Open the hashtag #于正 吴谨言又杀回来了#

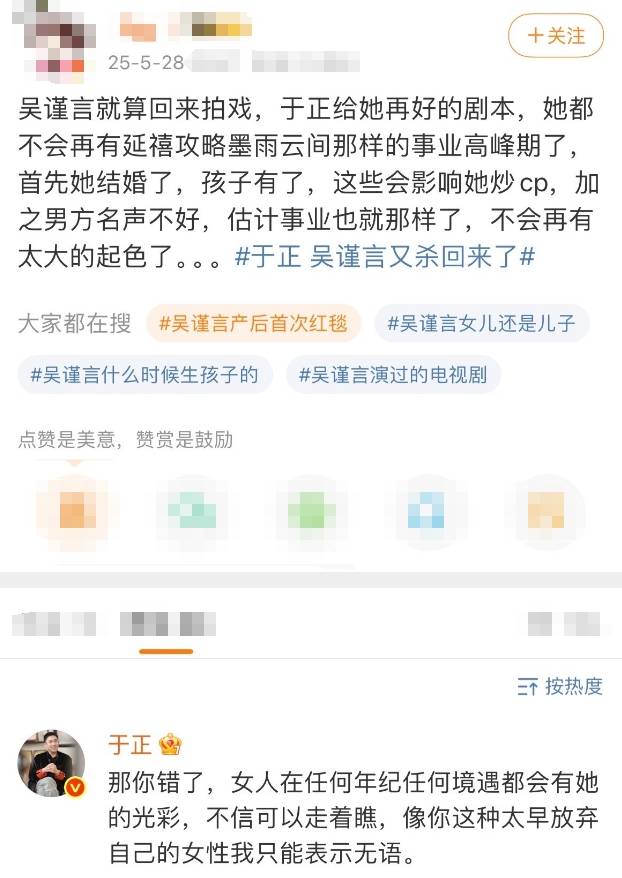point(385,257)
